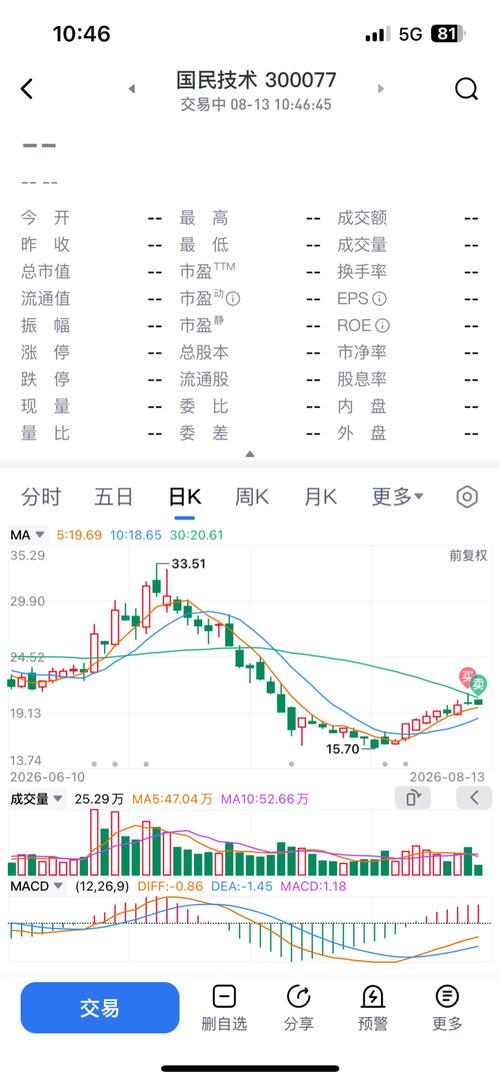Set a price alert via 预警
500x1083 pixels.
(373, 1008)
